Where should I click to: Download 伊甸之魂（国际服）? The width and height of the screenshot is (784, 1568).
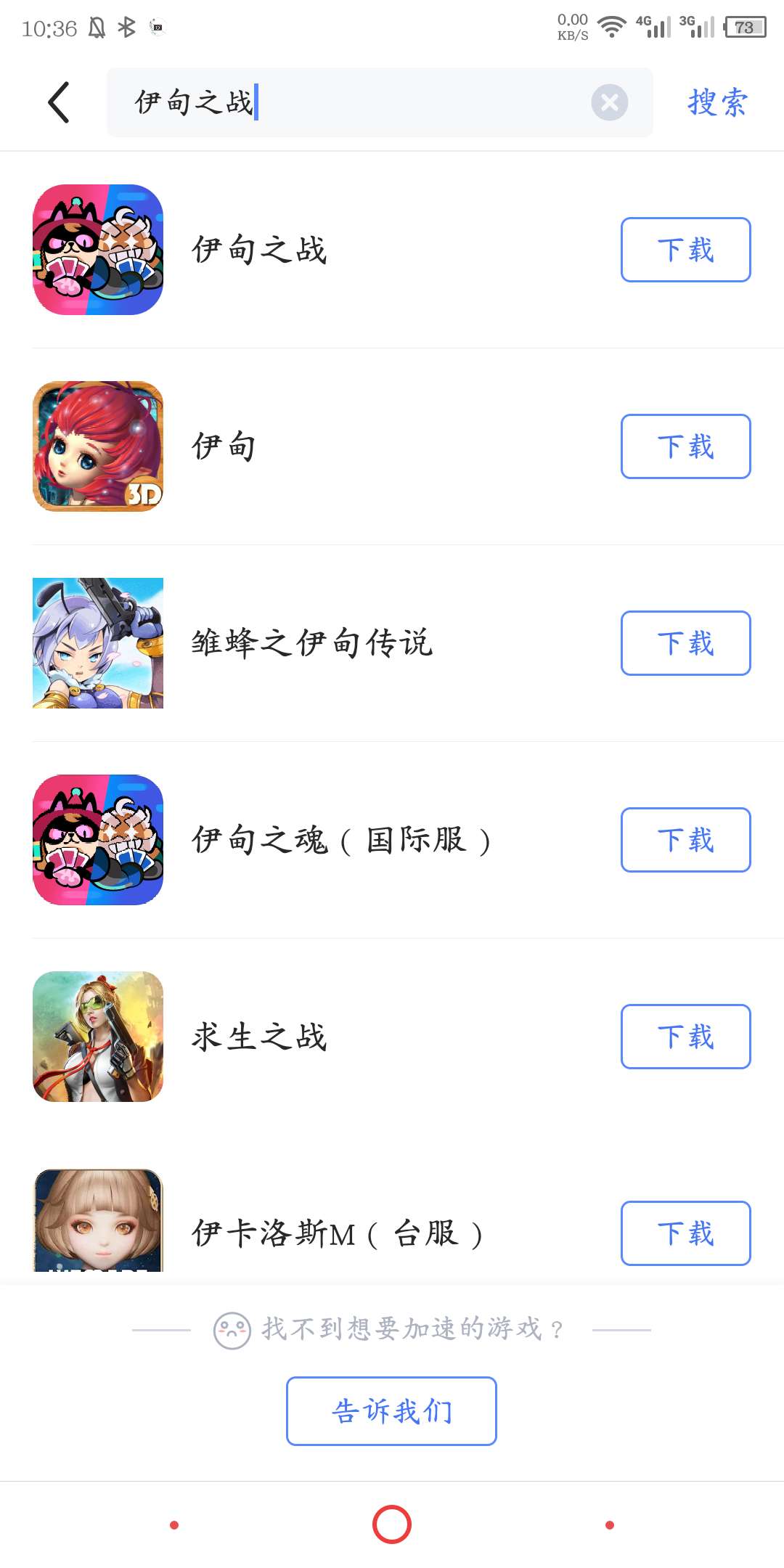(685, 840)
